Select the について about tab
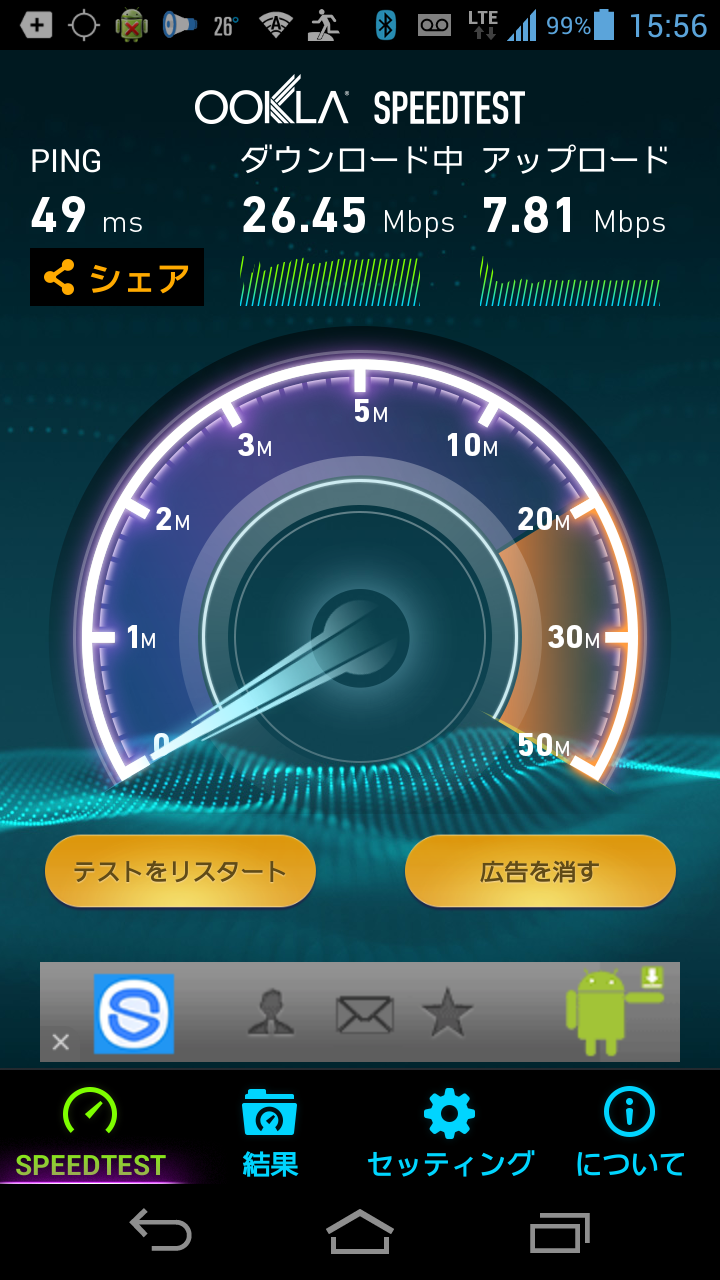The image size is (720, 1280). click(630, 1132)
